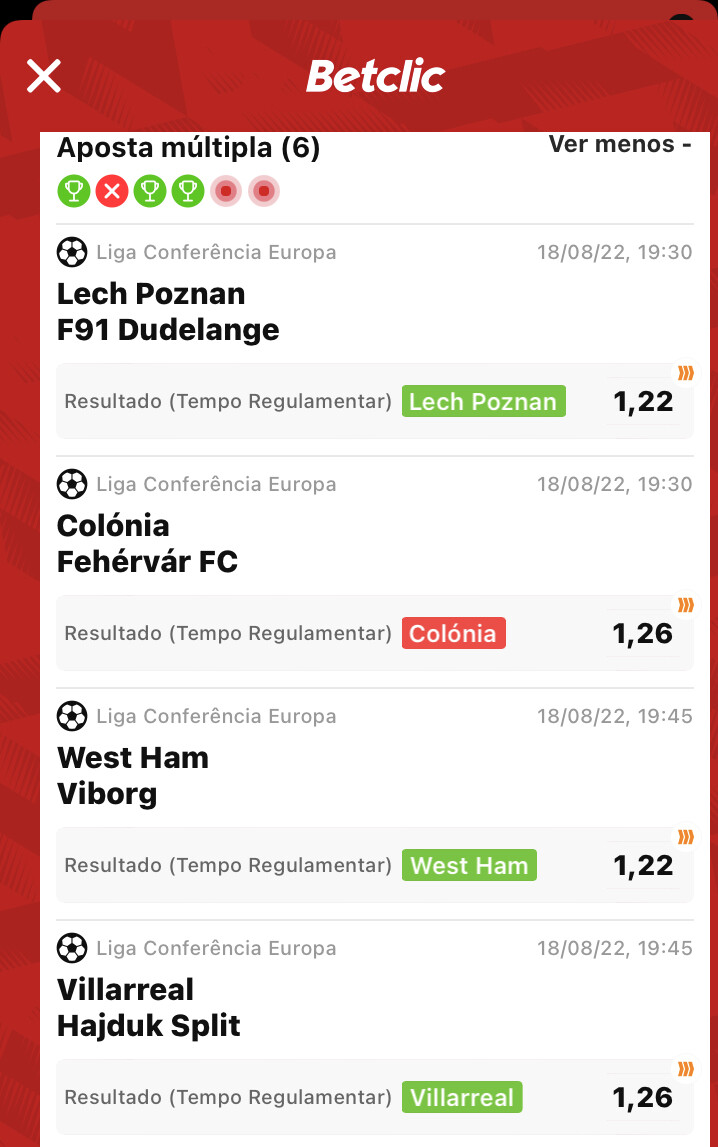This screenshot has width=718, height=1147.
Task: Open Colónia vs Fehérvár FC match
Action: click(x=147, y=543)
